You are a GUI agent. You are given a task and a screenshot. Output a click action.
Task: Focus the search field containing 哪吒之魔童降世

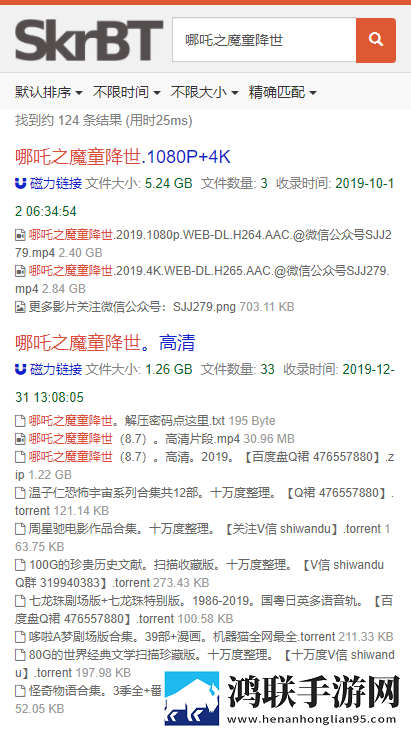point(264,40)
